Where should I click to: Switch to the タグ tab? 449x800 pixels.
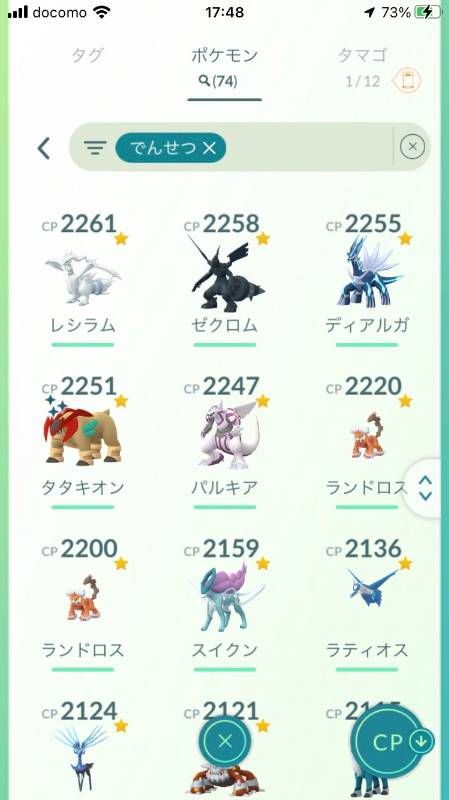(x=87, y=55)
